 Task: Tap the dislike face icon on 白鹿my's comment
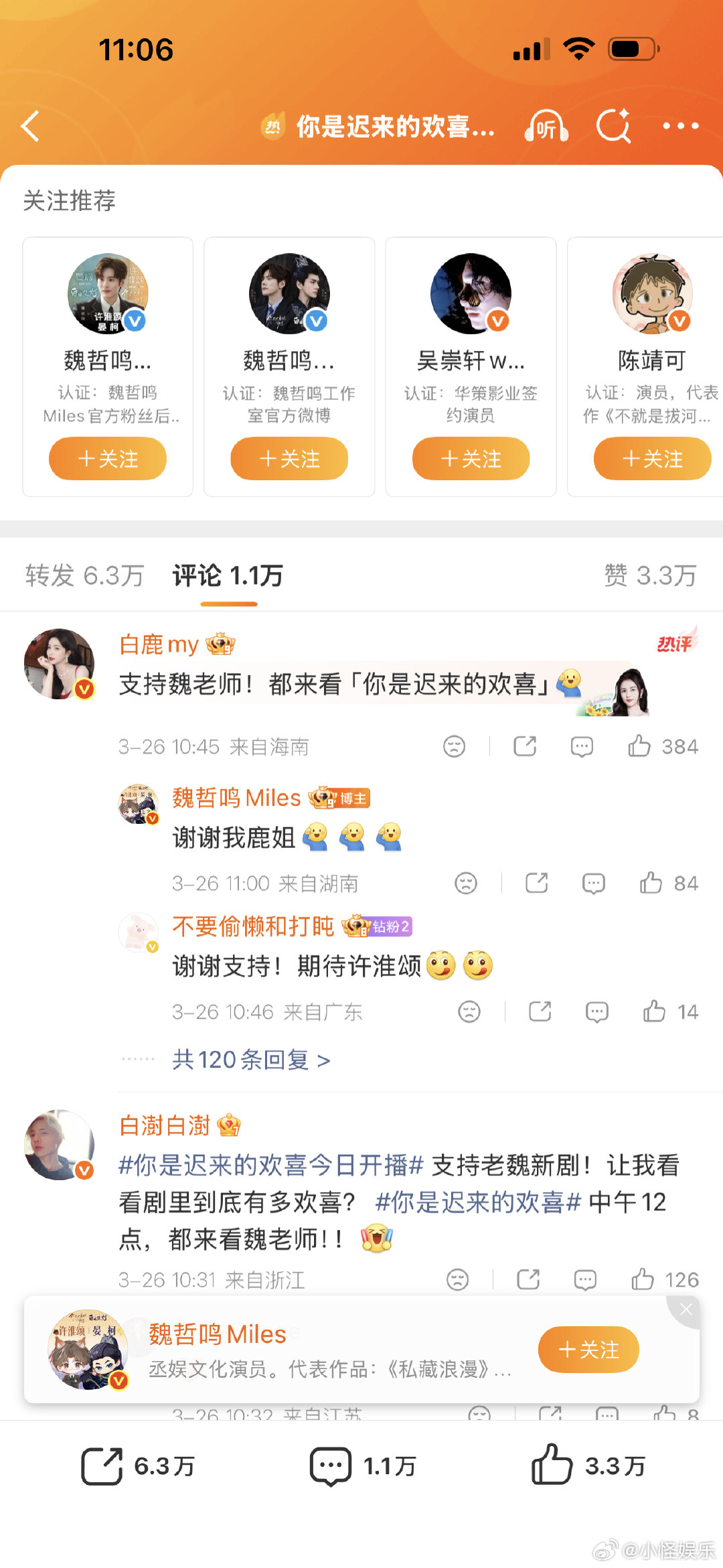[x=455, y=745]
